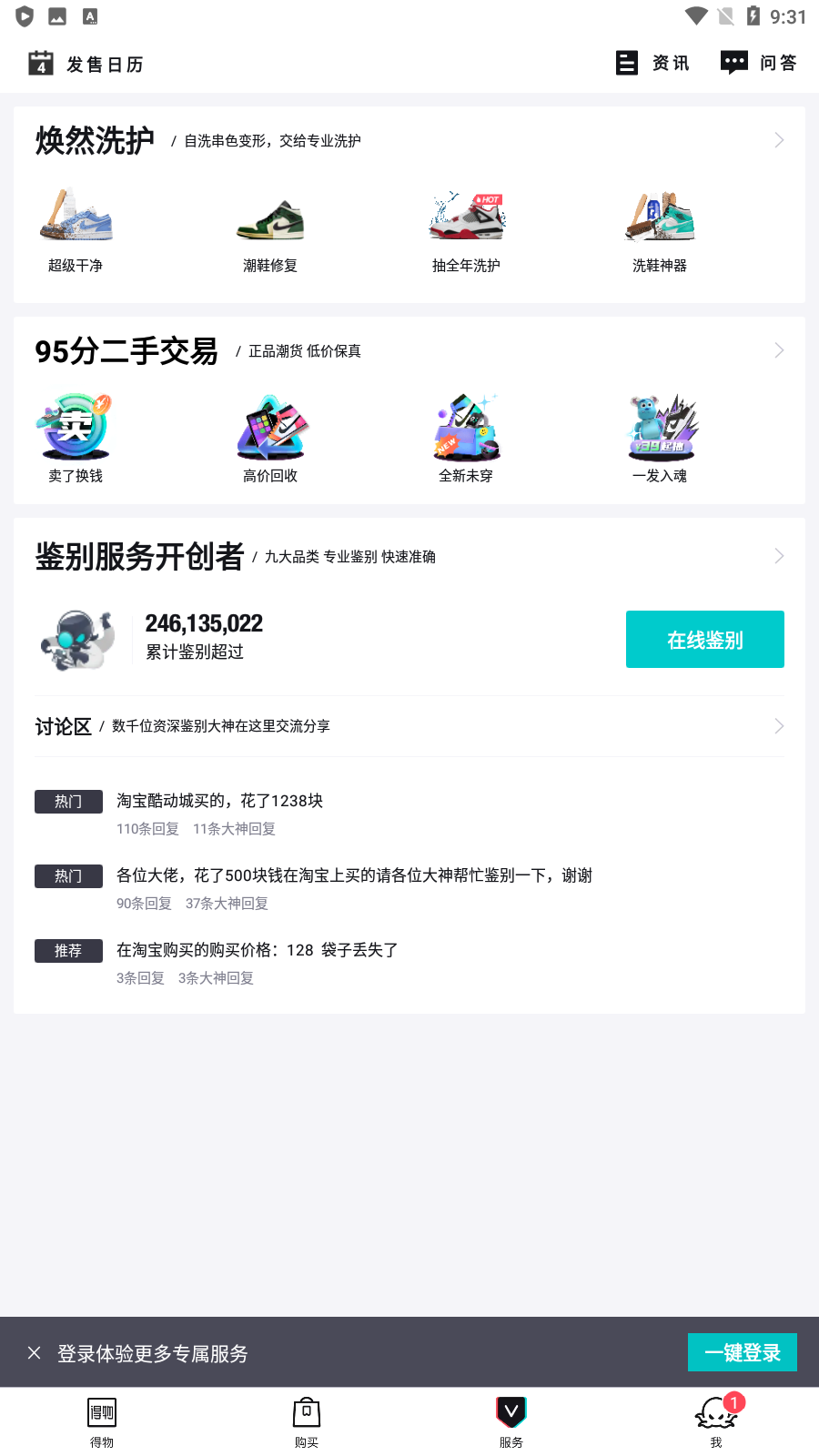Open the 袋子丢失了 recommended post

coord(258,950)
